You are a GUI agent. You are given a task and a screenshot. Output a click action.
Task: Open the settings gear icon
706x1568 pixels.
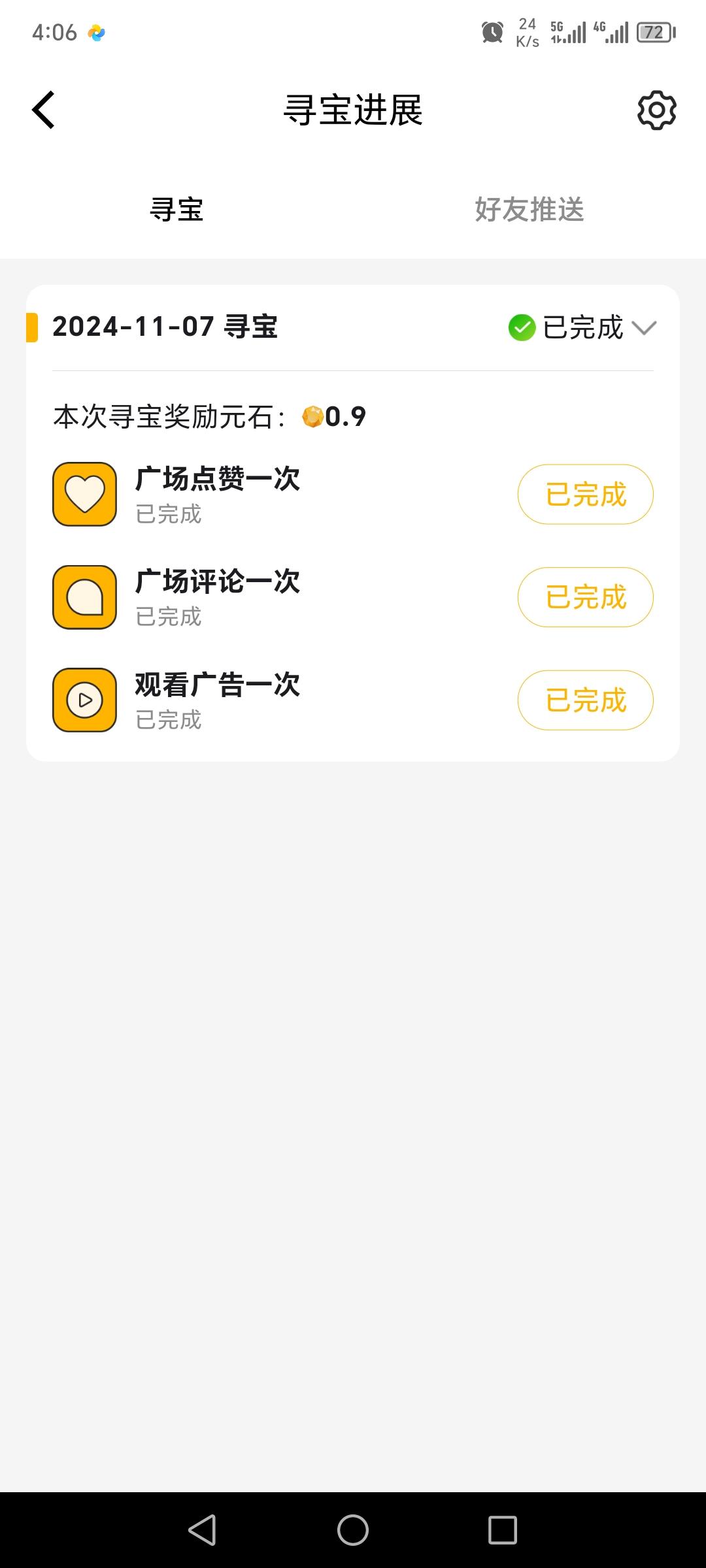click(x=656, y=110)
